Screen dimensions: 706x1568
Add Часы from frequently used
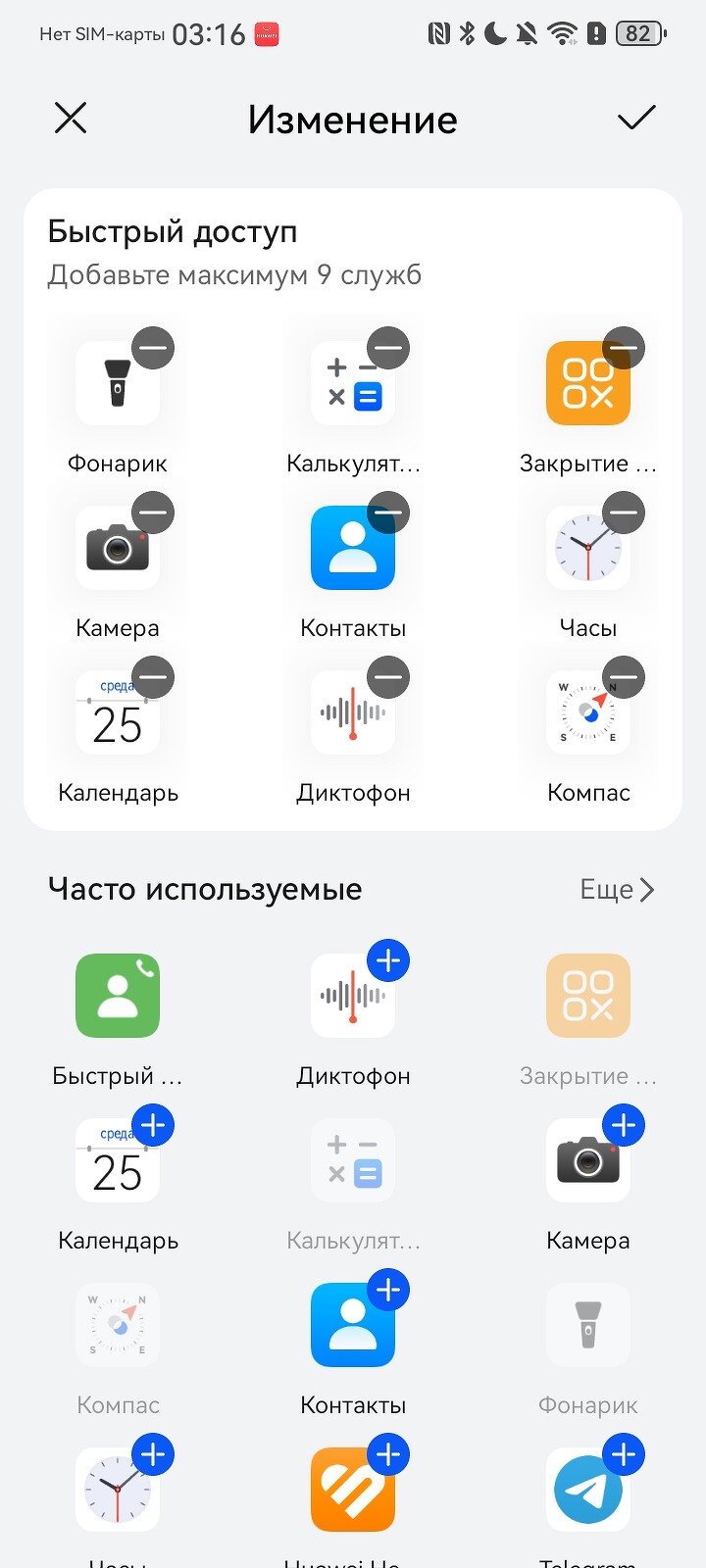click(153, 1455)
